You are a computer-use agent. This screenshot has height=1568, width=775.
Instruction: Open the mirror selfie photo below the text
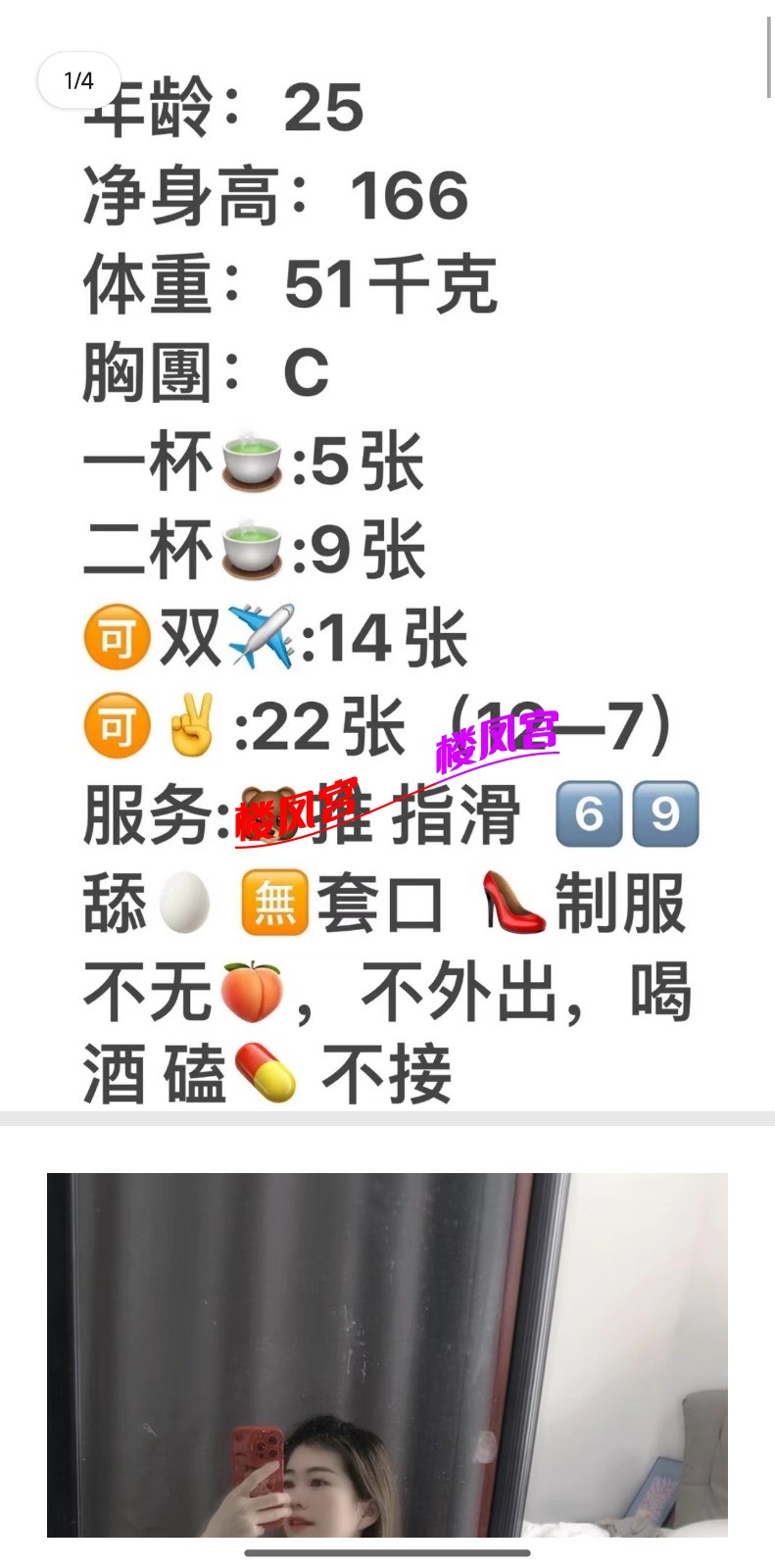(387, 1354)
